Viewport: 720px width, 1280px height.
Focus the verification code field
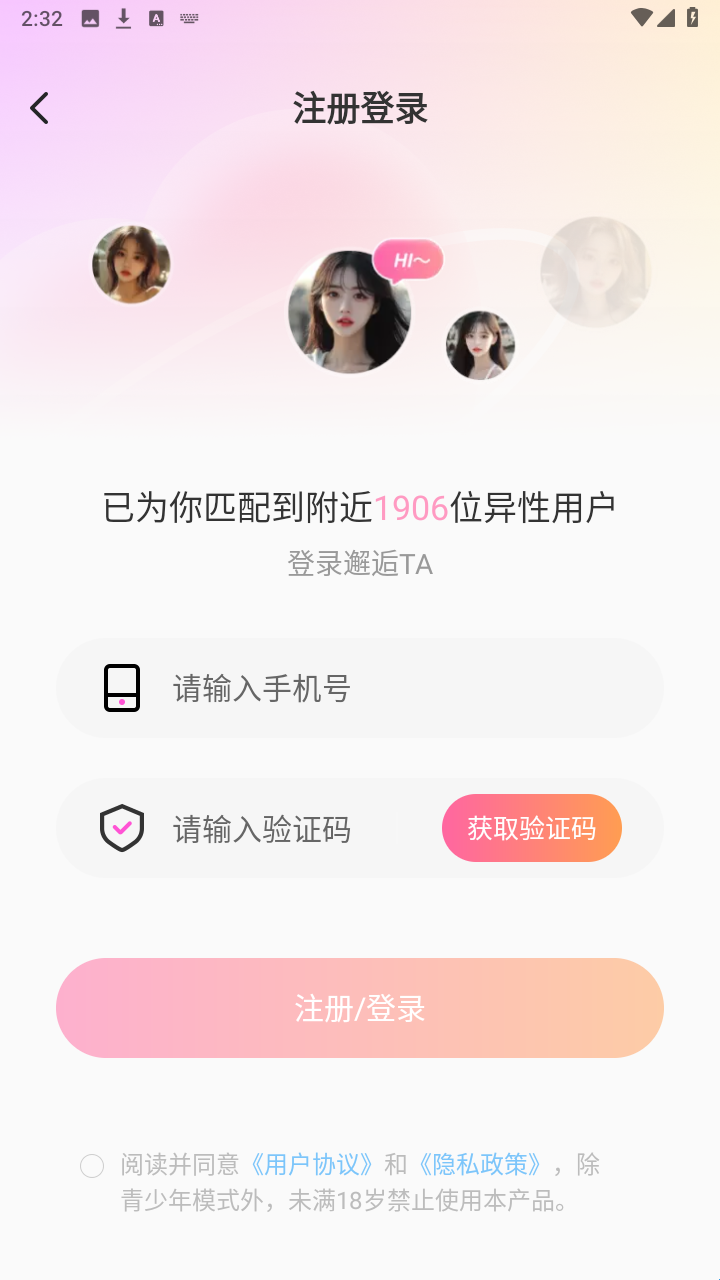click(x=290, y=829)
